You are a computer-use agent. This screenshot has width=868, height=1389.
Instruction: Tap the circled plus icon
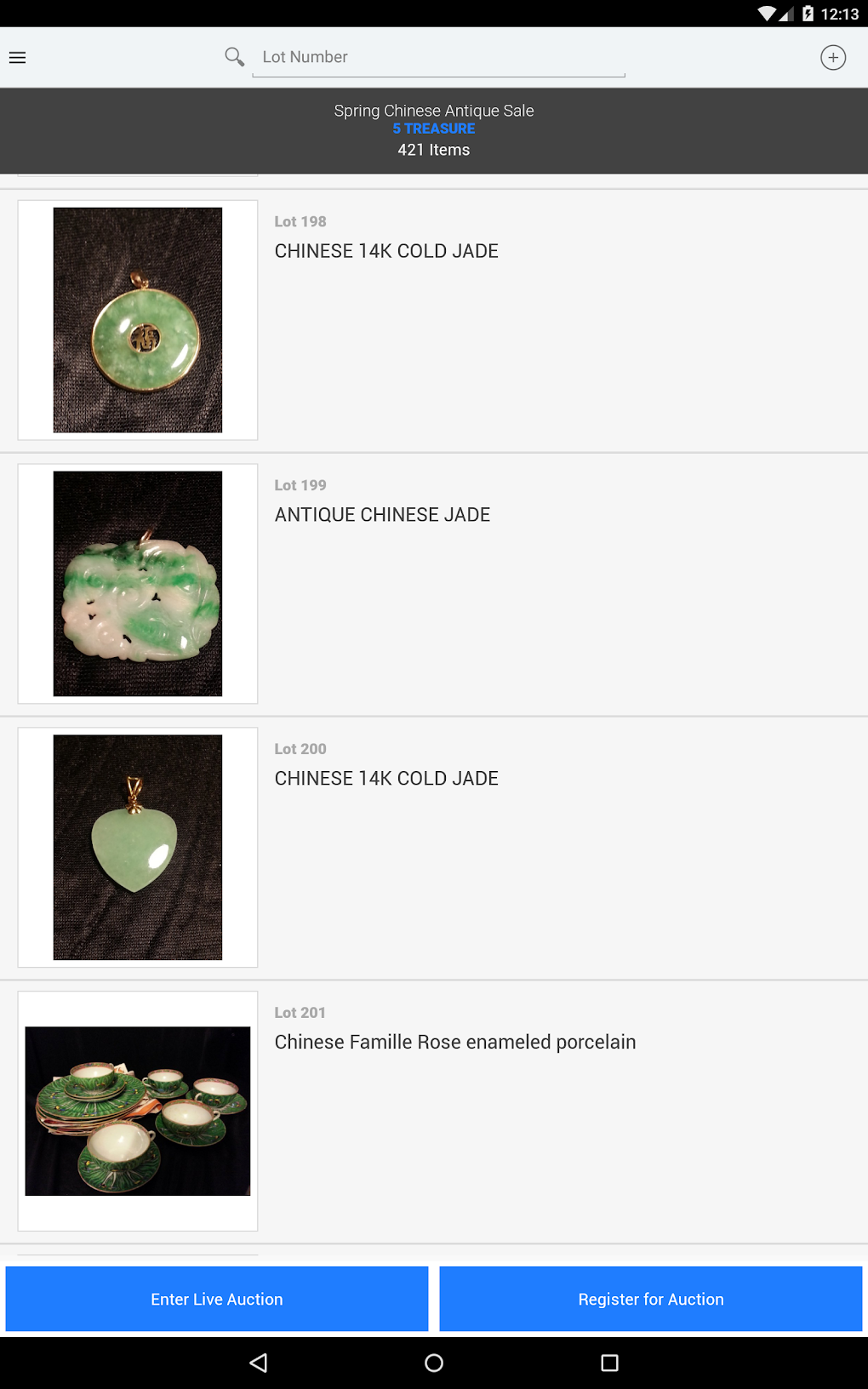(x=832, y=58)
